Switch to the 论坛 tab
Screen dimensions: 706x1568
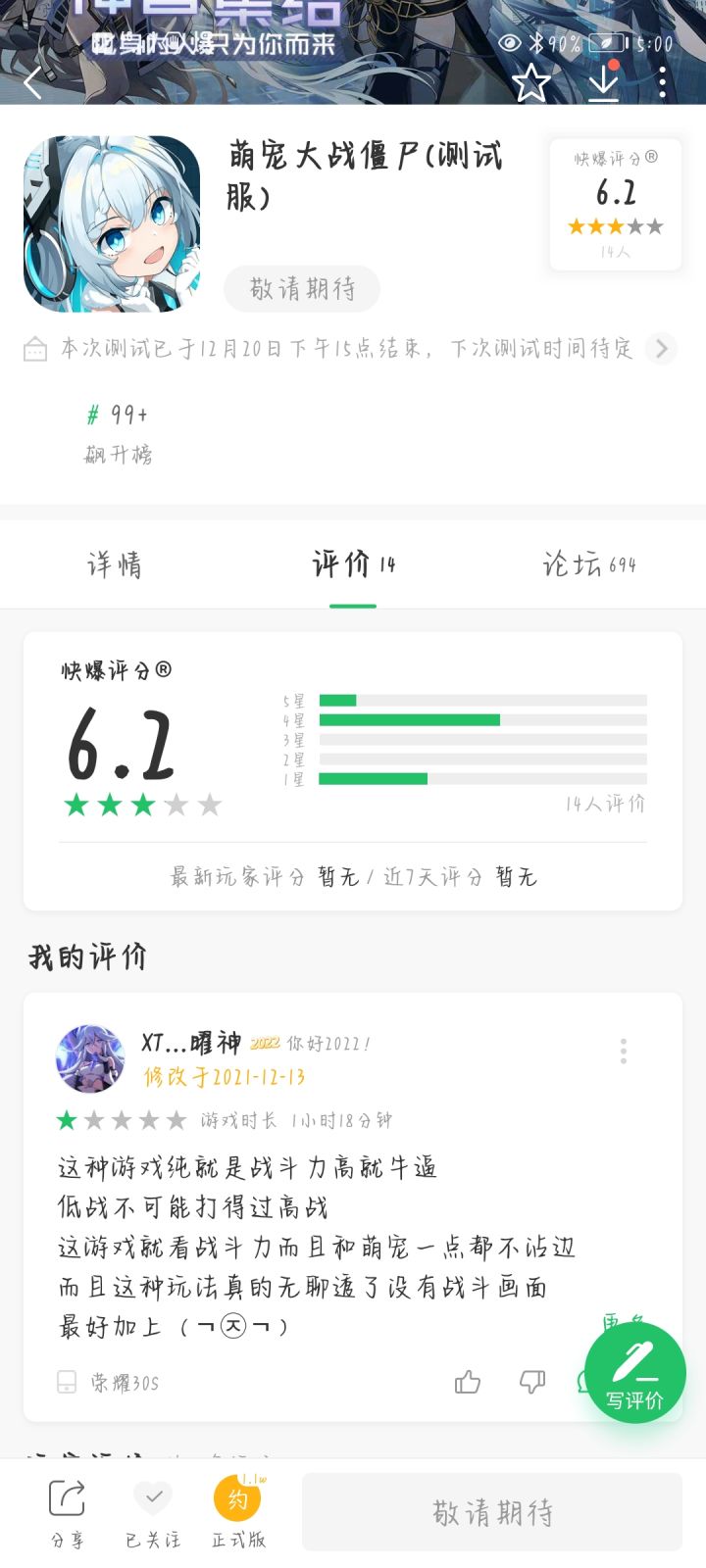(589, 564)
